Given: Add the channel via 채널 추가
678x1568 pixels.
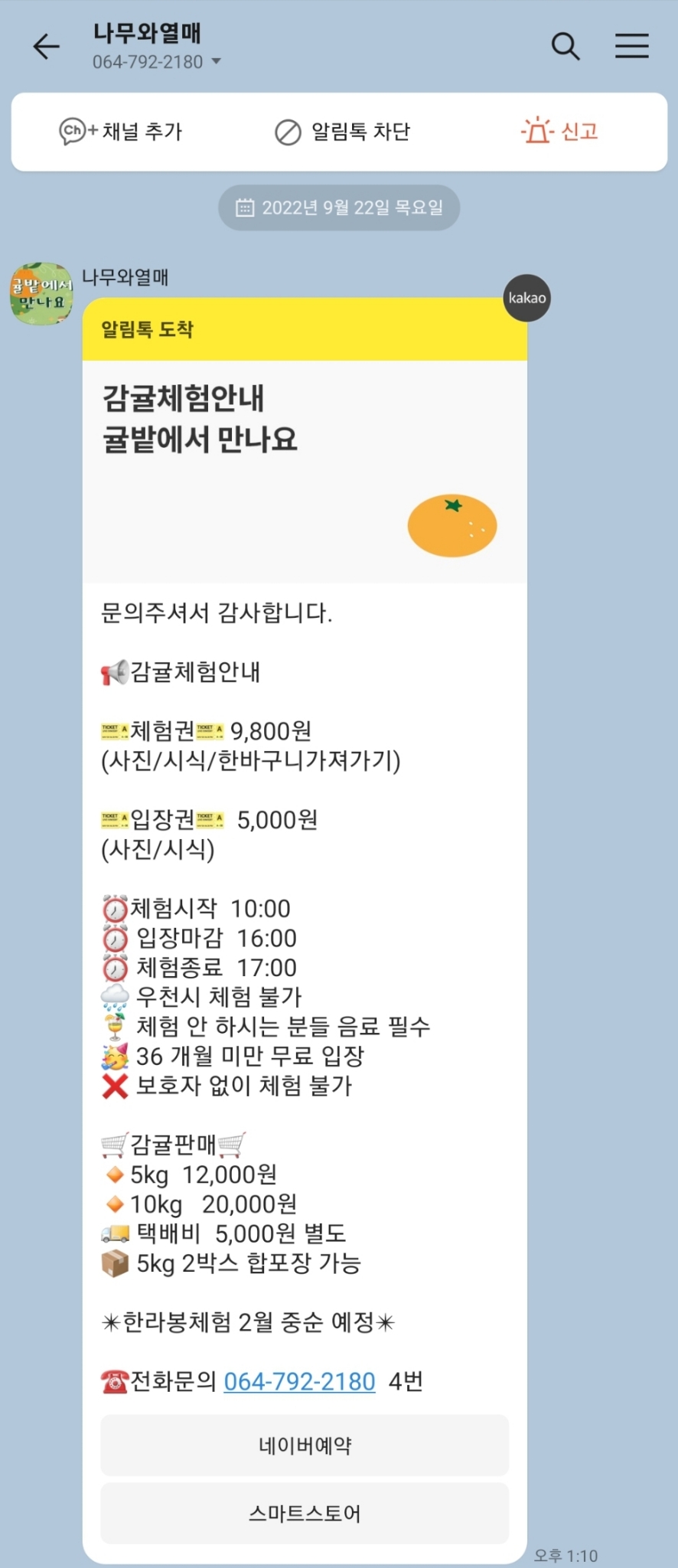Looking at the screenshot, I should point(121,132).
